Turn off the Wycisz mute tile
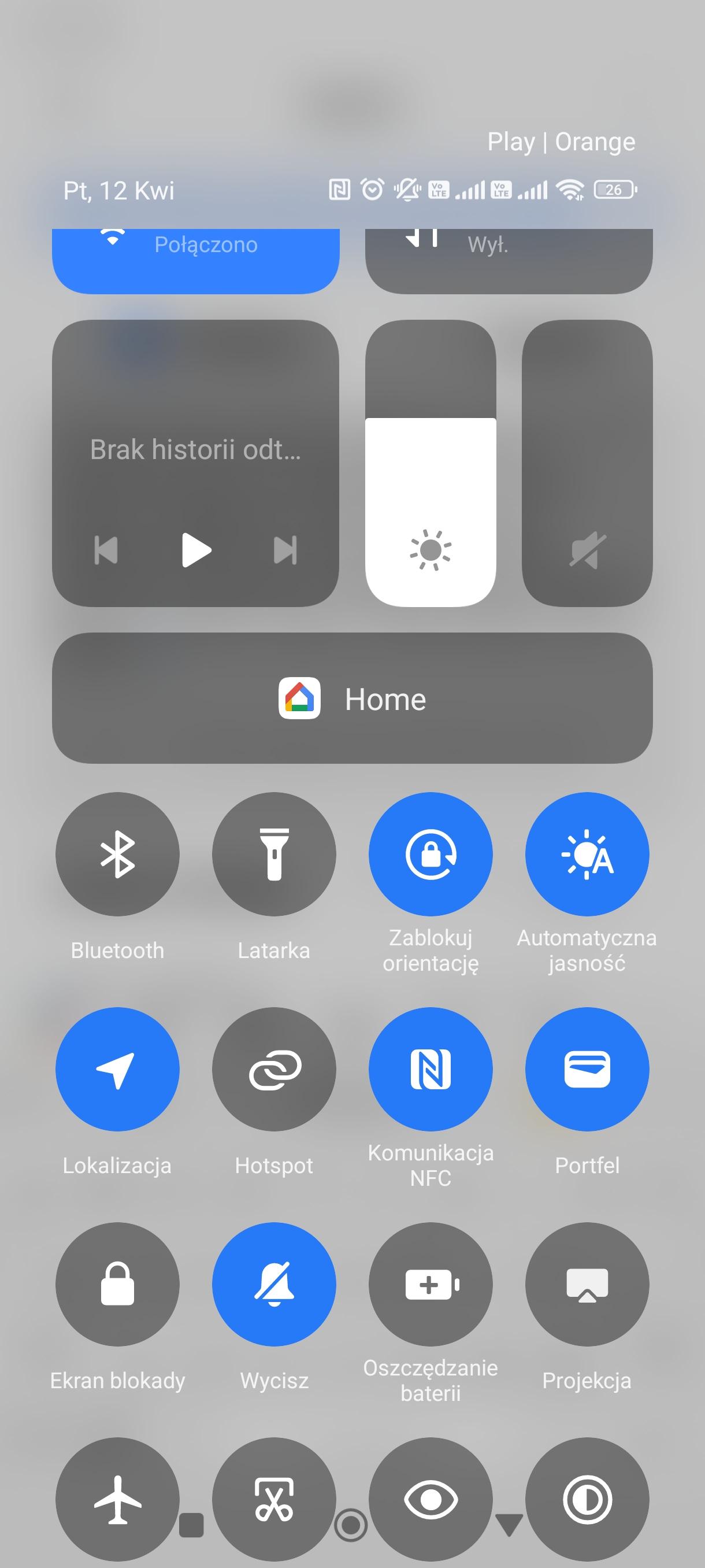705x1568 pixels. pos(274,1284)
